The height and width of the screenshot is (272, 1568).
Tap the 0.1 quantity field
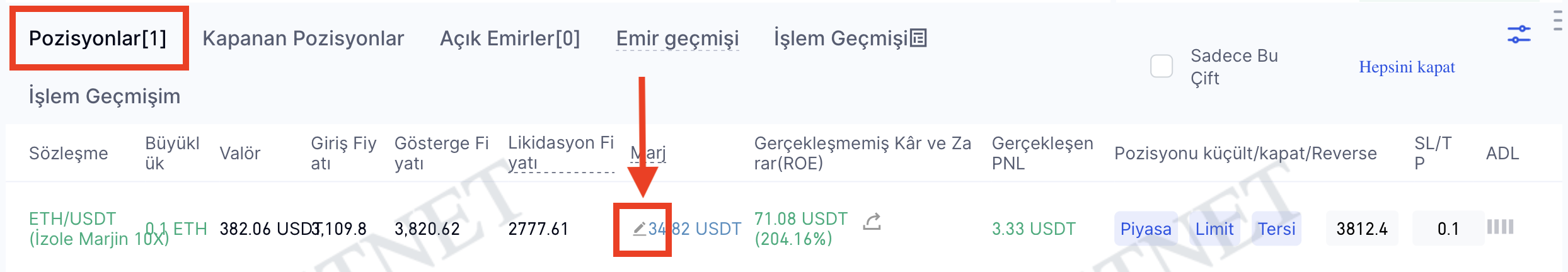tap(1448, 229)
